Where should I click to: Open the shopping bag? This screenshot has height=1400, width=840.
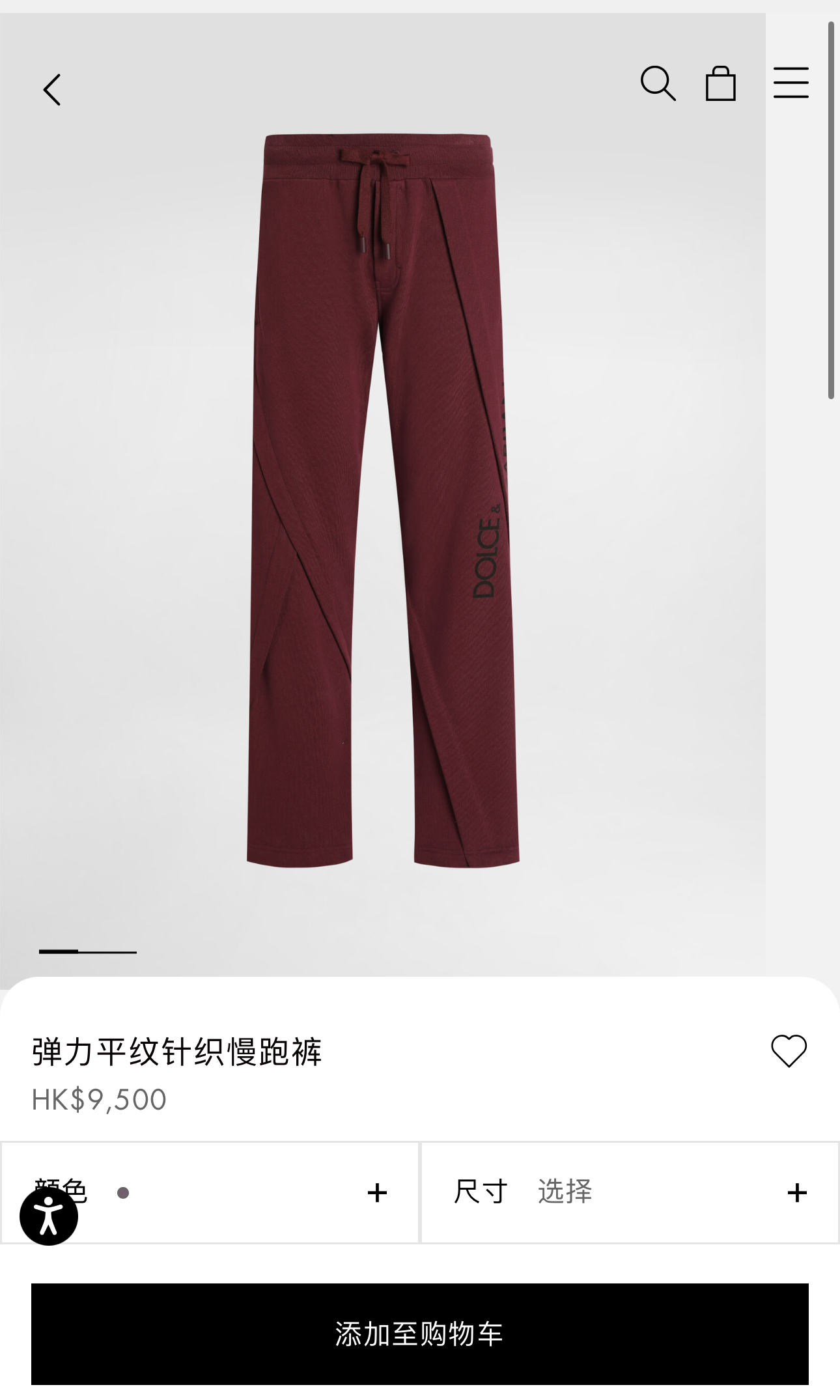721,83
